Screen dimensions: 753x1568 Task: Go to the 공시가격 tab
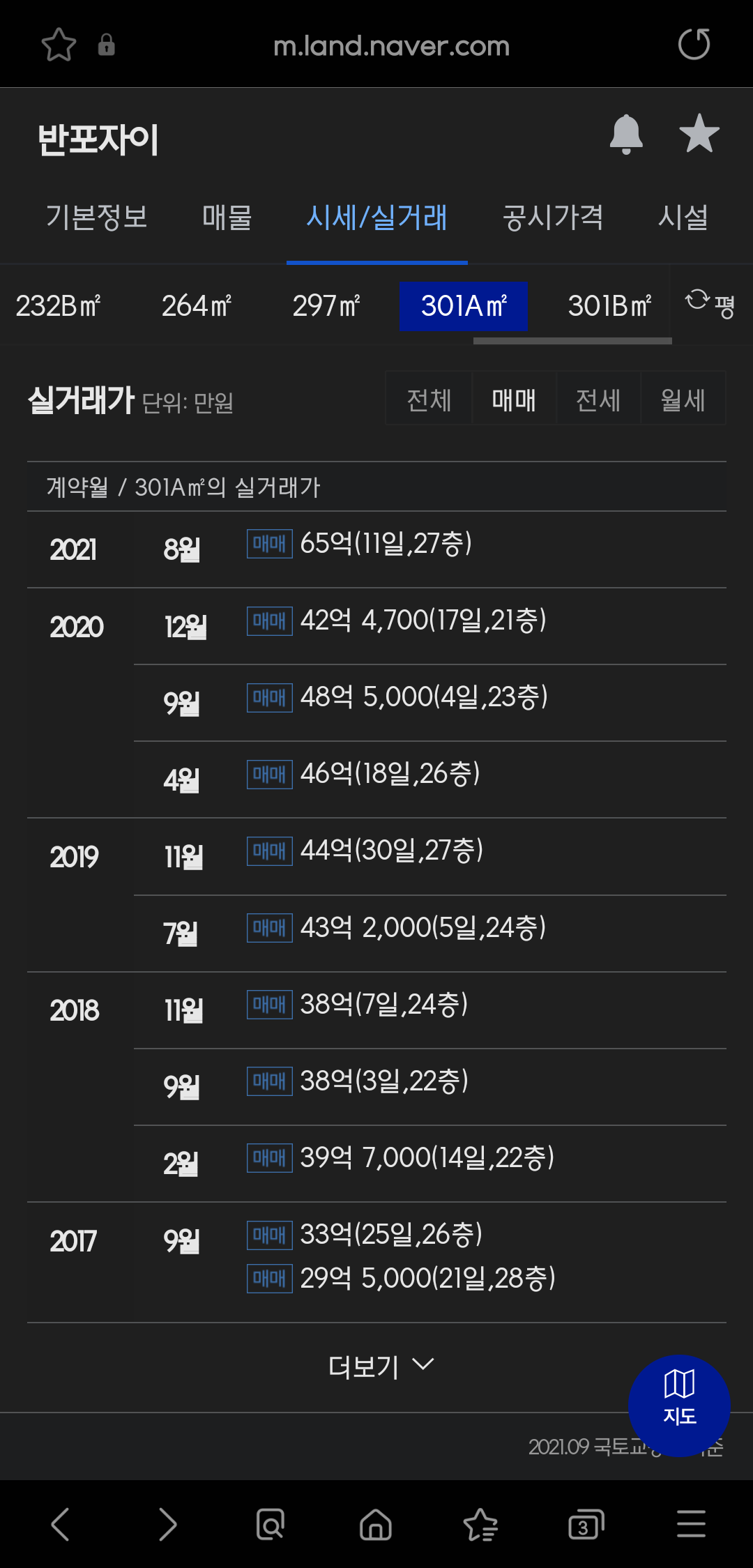[553, 217]
